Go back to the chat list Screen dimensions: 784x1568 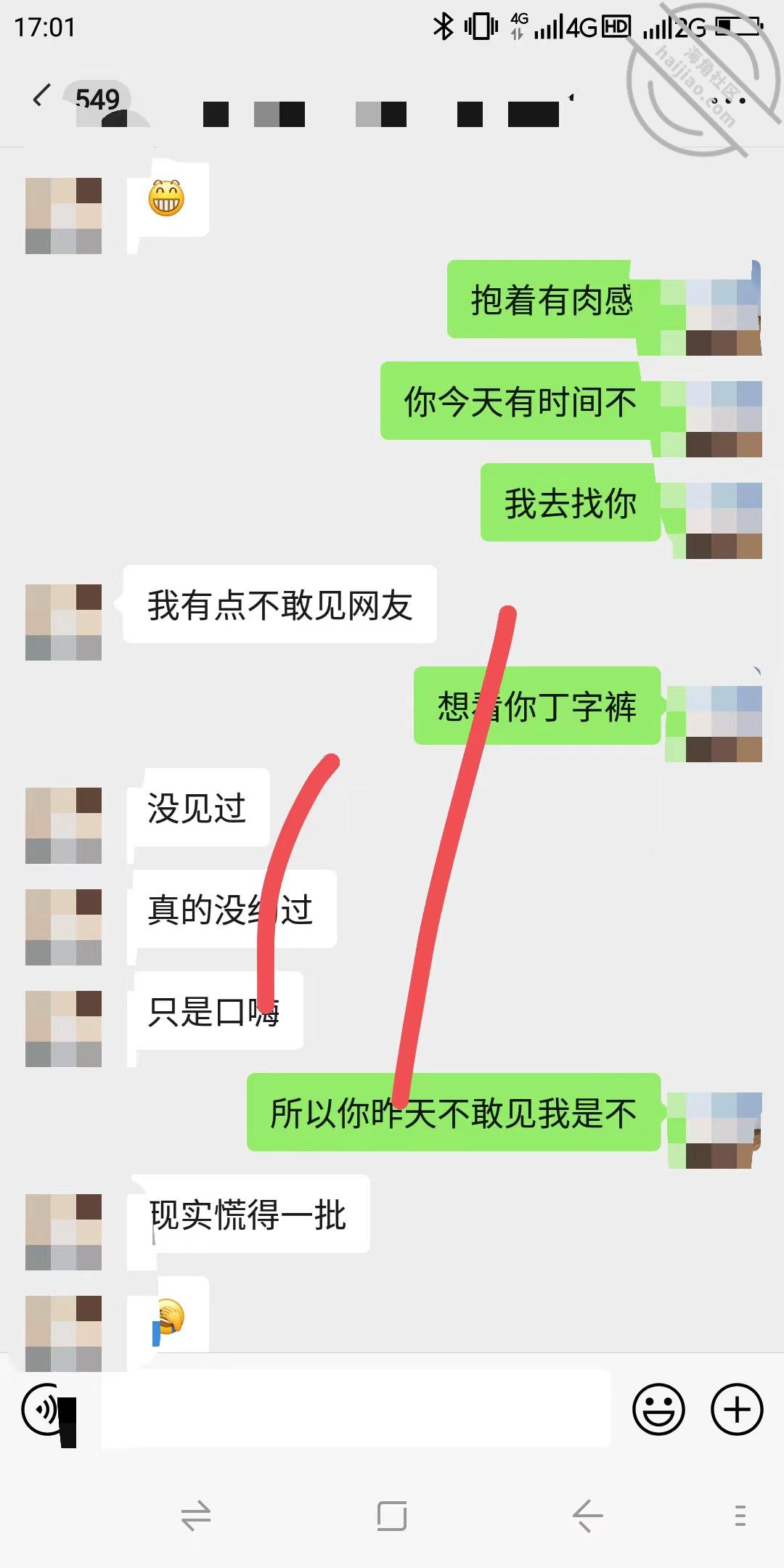coord(42,97)
